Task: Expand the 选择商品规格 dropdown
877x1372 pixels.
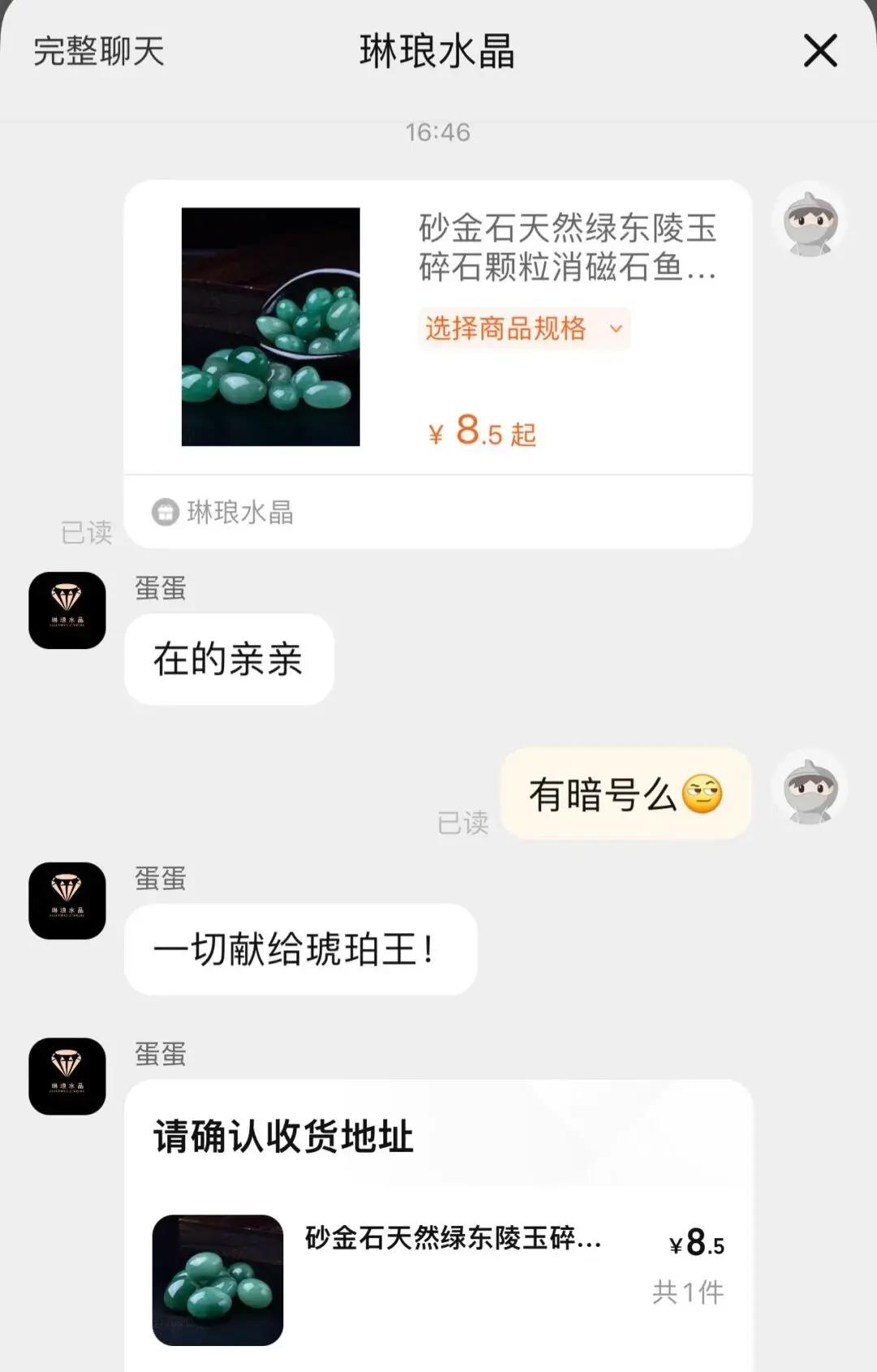Action: pos(524,329)
